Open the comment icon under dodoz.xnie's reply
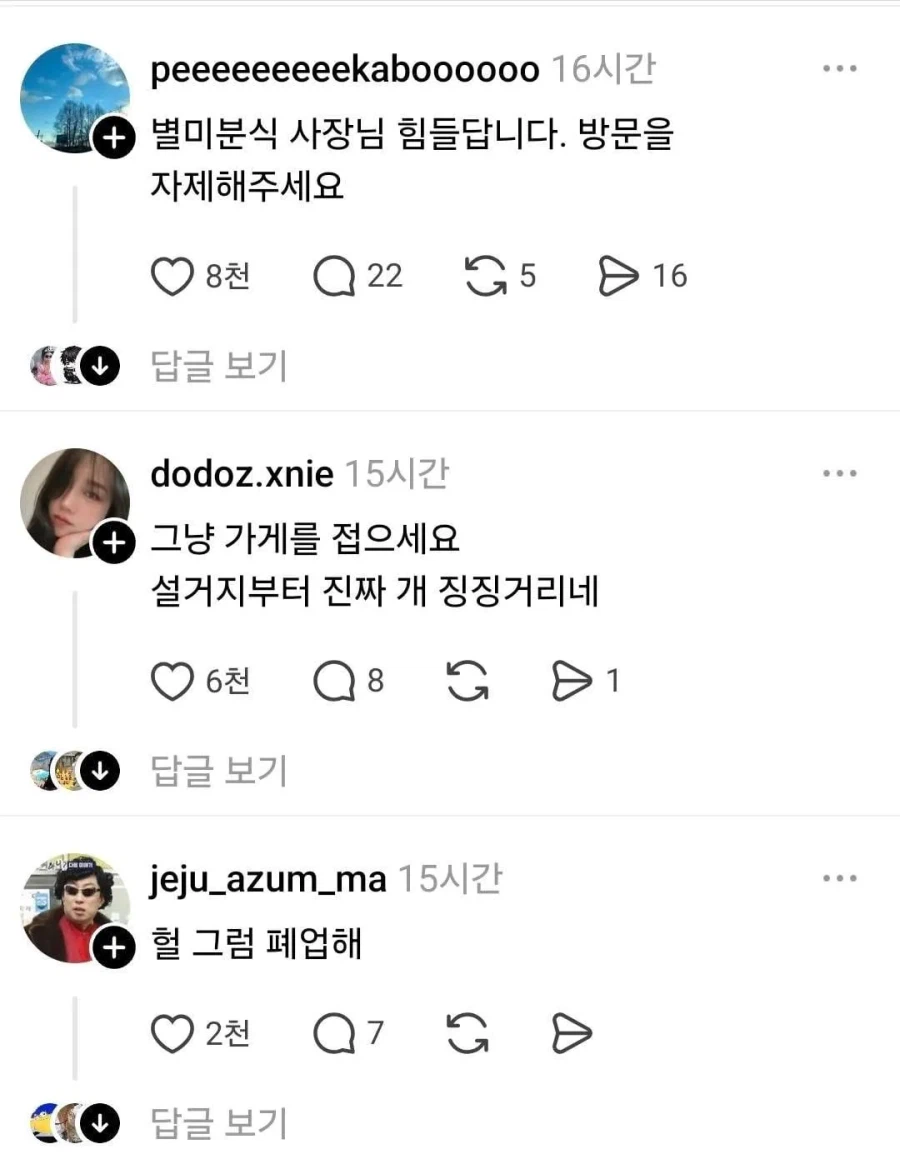This screenshot has width=900, height=1159. tap(332, 682)
